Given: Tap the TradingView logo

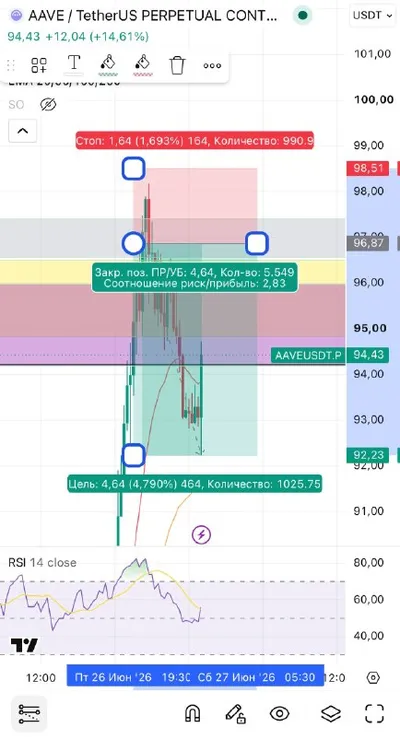Looking at the screenshot, I should click(x=24, y=645).
